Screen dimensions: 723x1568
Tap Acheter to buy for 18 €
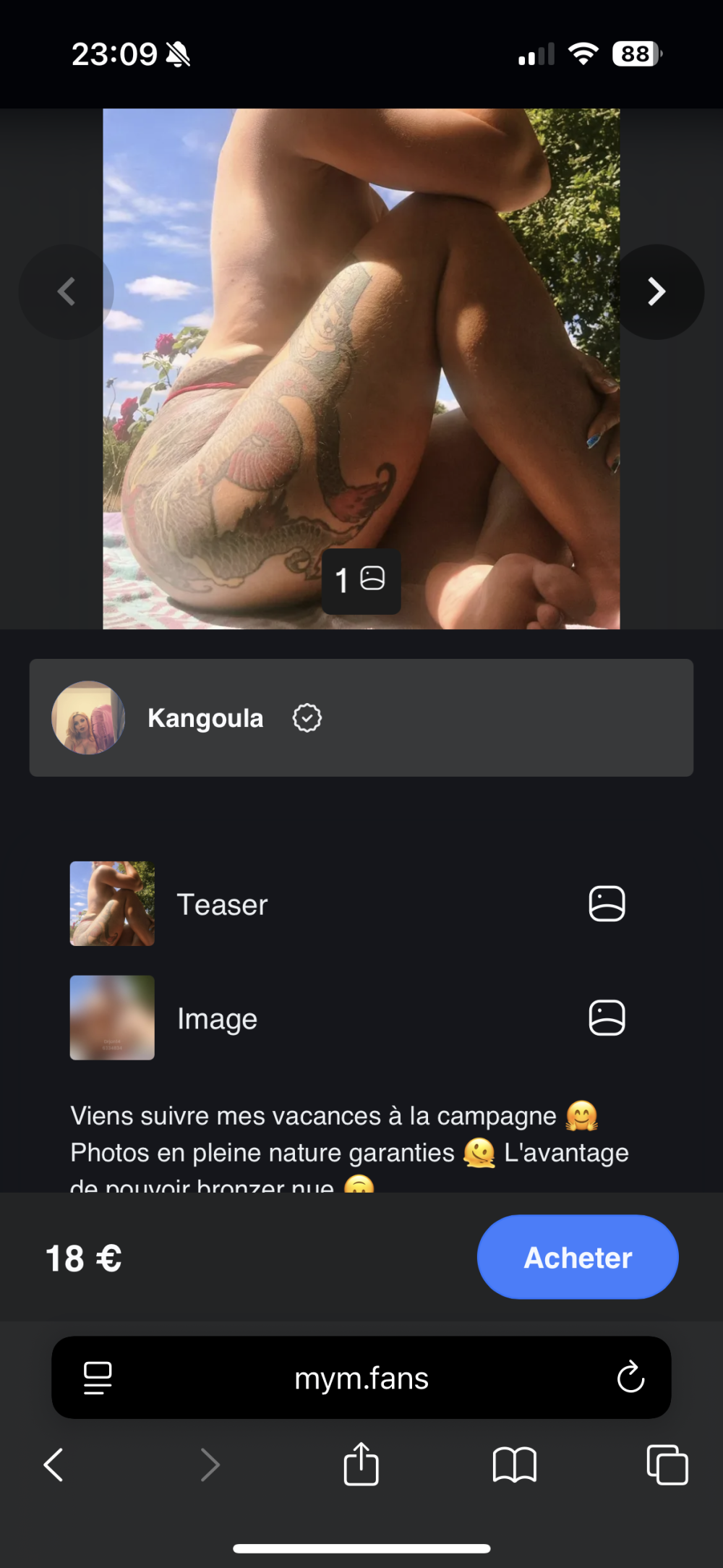coord(577,1257)
